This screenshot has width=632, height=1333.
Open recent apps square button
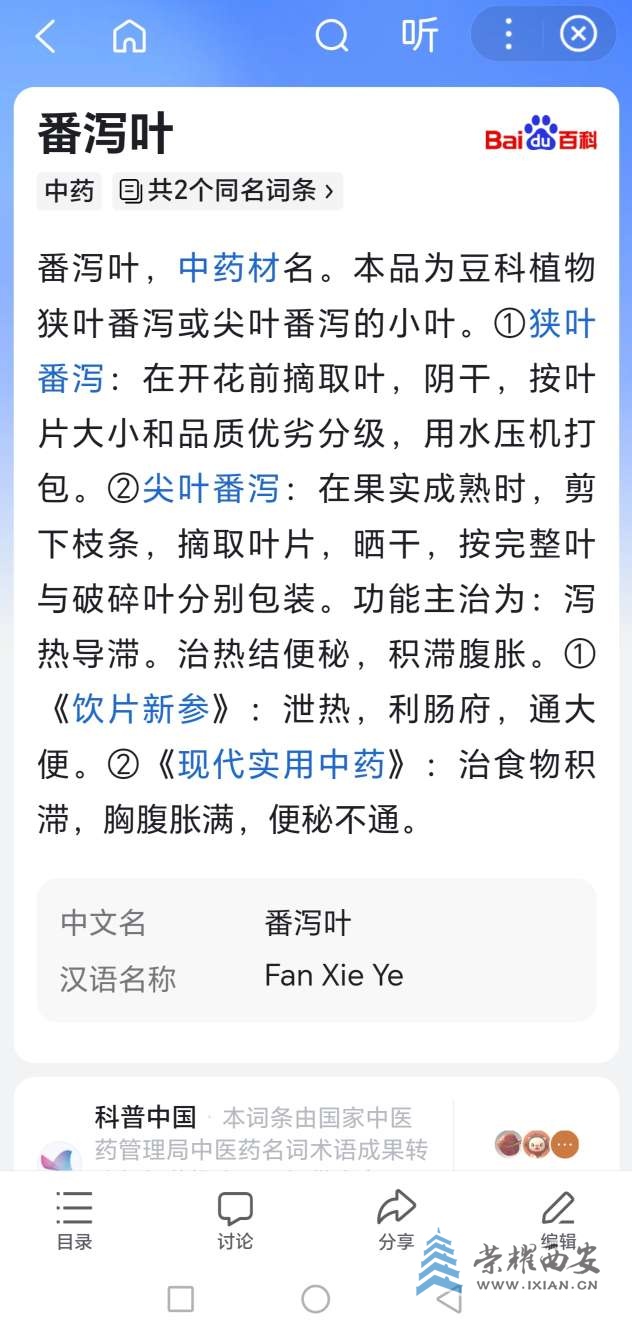click(x=181, y=1299)
